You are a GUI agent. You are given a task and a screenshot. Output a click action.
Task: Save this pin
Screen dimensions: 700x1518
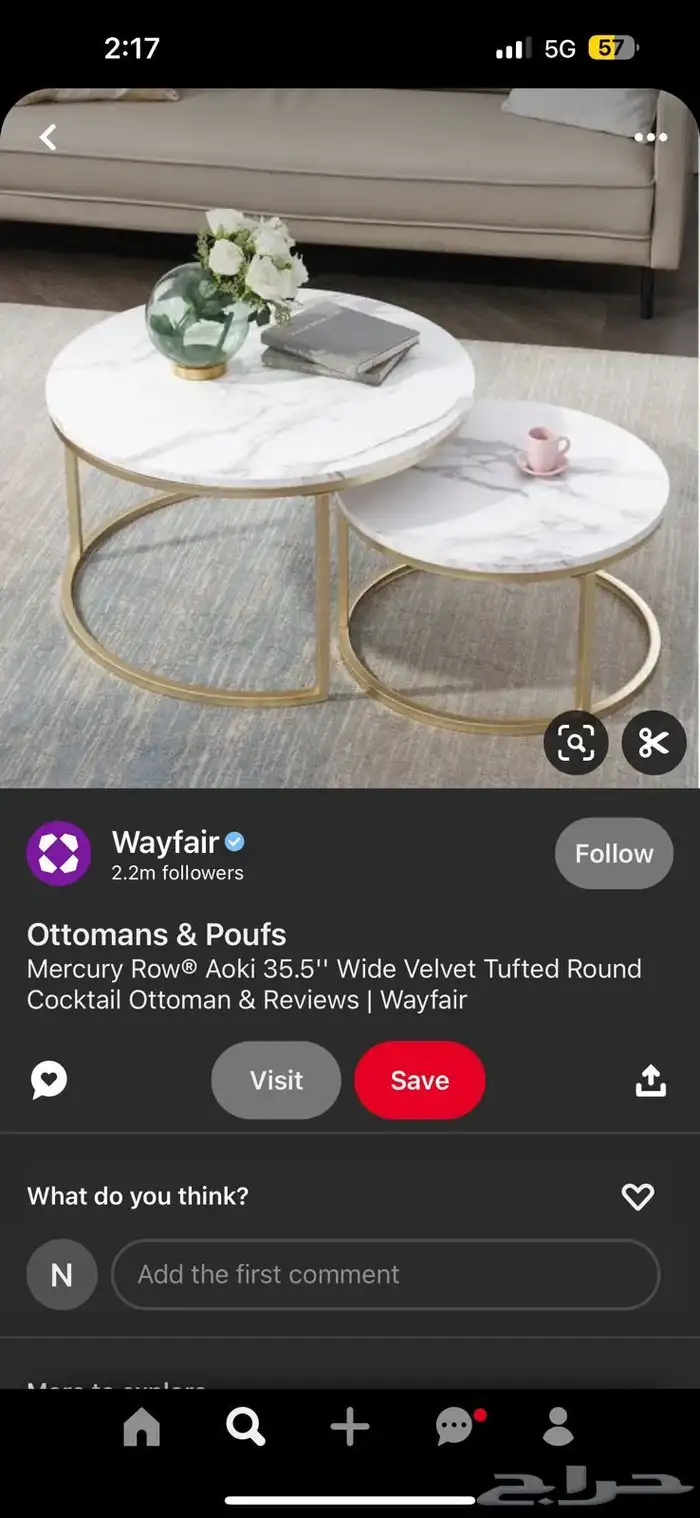click(420, 1080)
